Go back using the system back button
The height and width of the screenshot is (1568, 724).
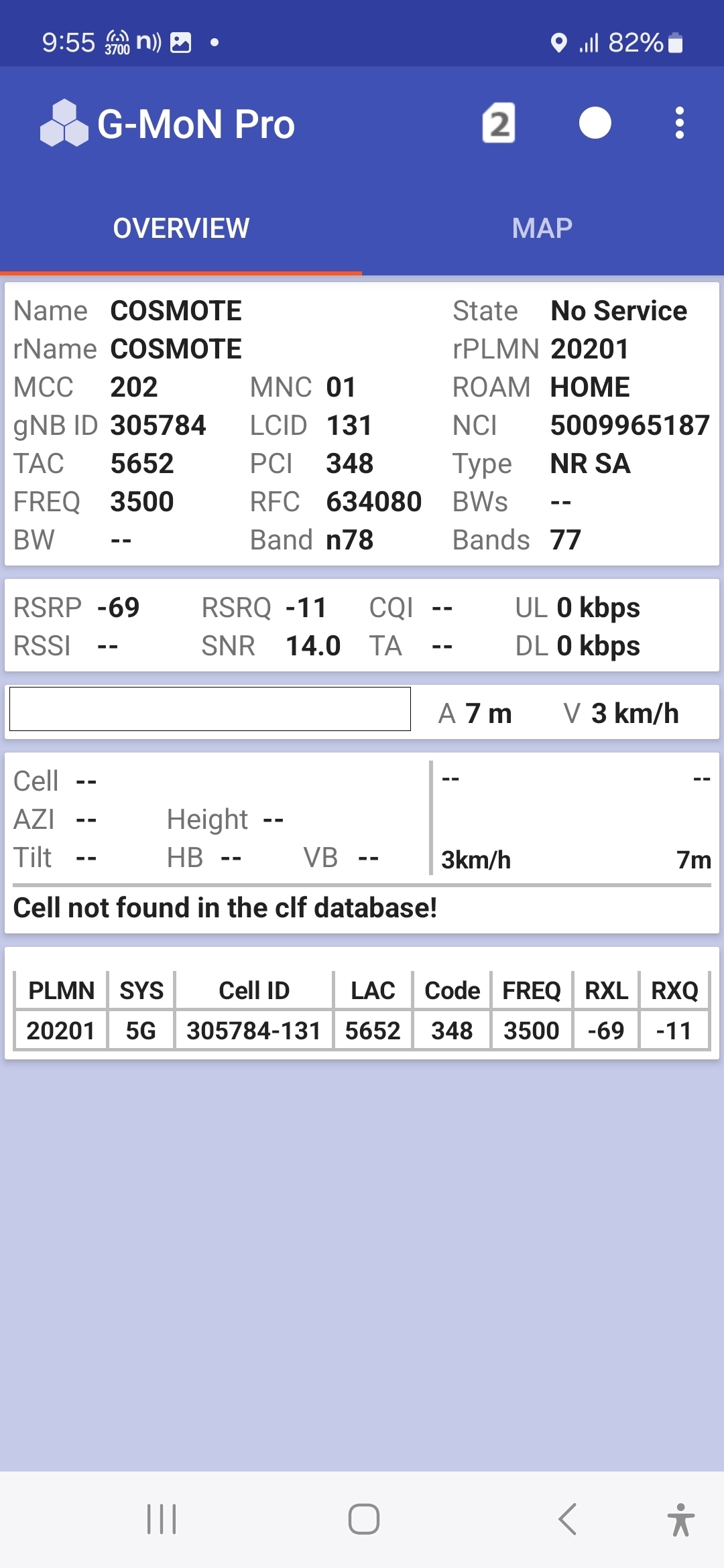pyautogui.click(x=567, y=1519)
